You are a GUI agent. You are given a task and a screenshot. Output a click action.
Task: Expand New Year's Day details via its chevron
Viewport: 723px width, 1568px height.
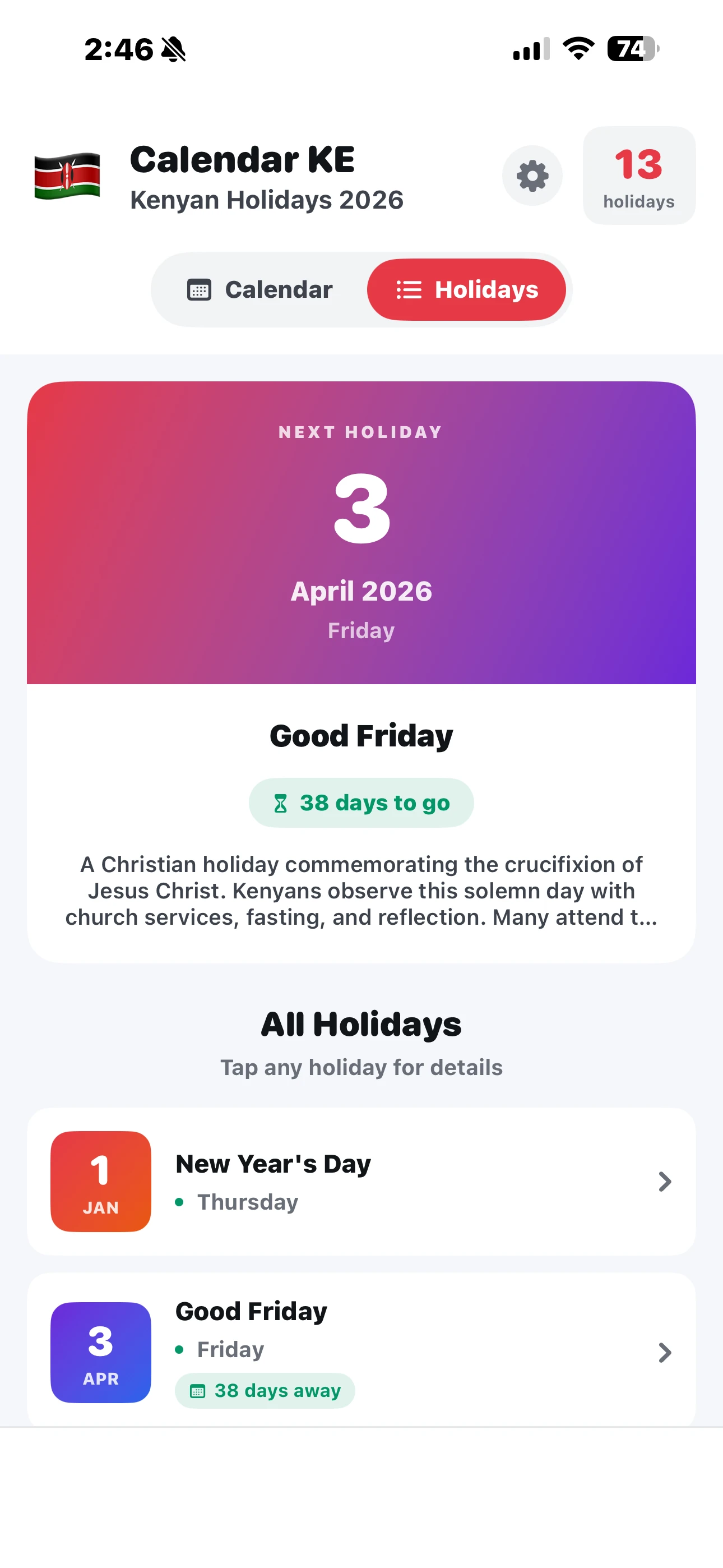pyautogui.click(x=665, y=1182)
